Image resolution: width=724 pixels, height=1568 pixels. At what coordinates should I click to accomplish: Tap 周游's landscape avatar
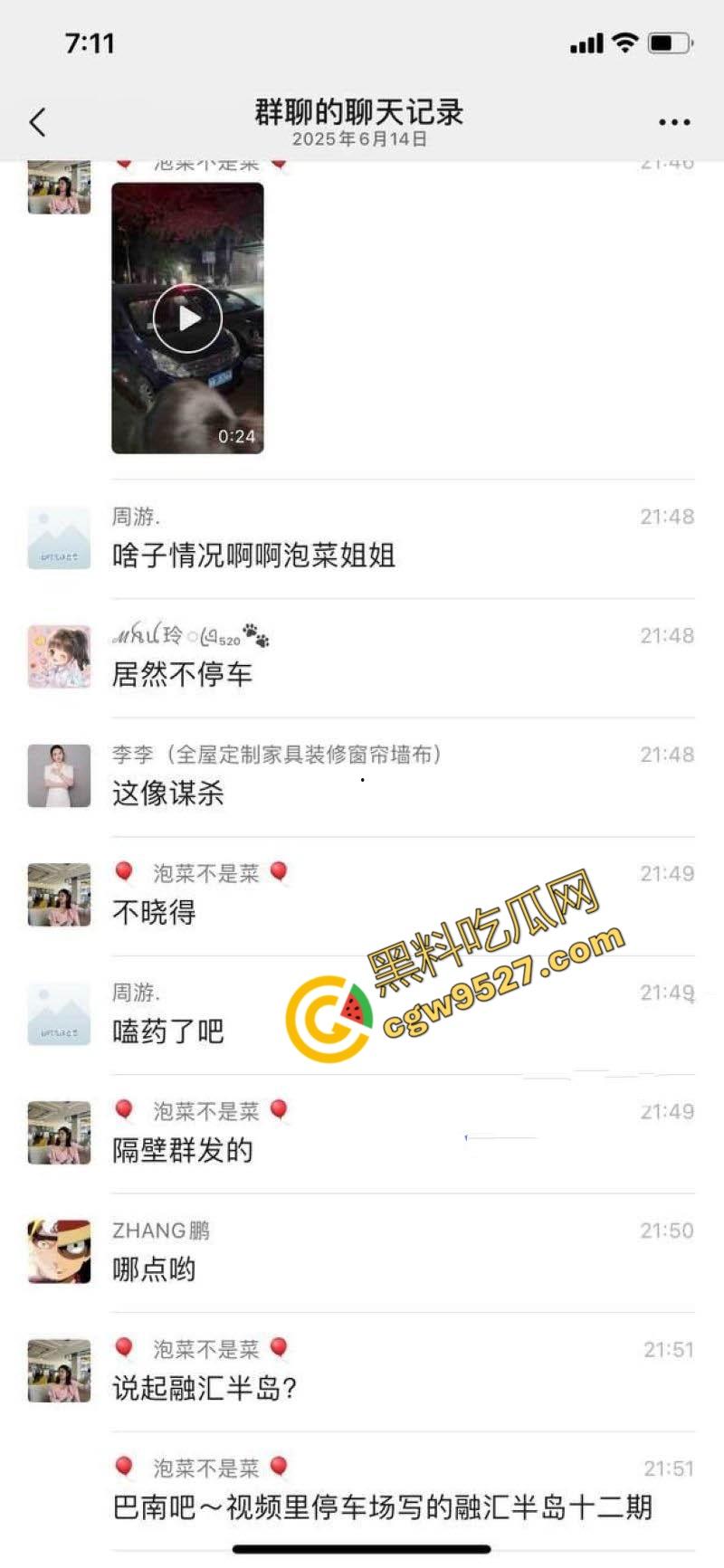58,538
